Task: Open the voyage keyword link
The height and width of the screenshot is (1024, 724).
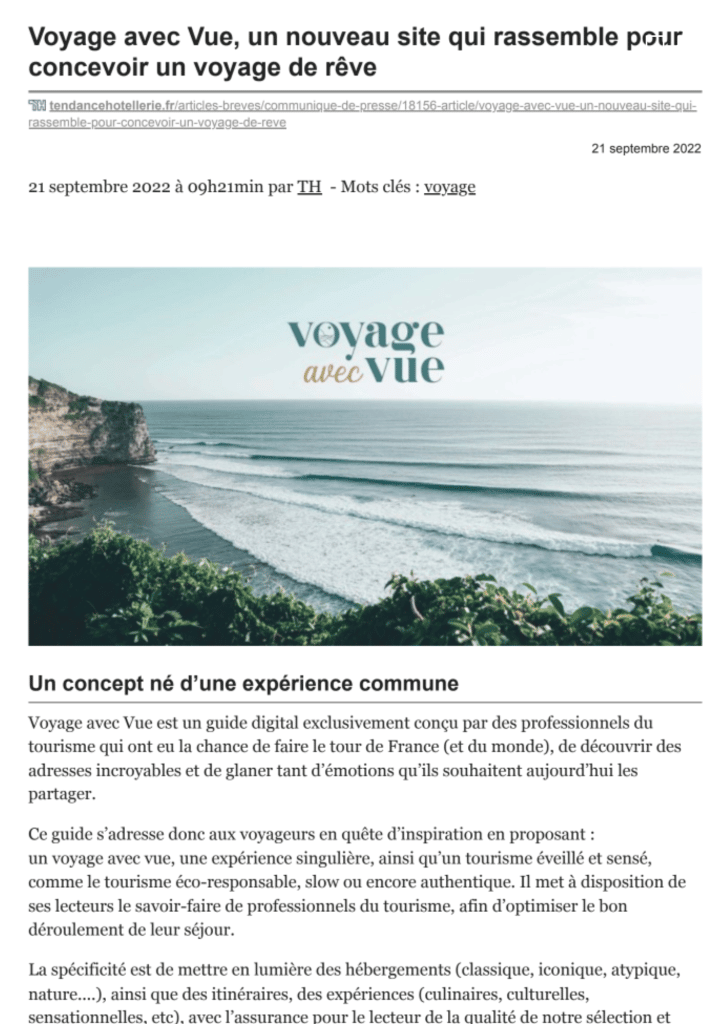Action: [450, 187]
